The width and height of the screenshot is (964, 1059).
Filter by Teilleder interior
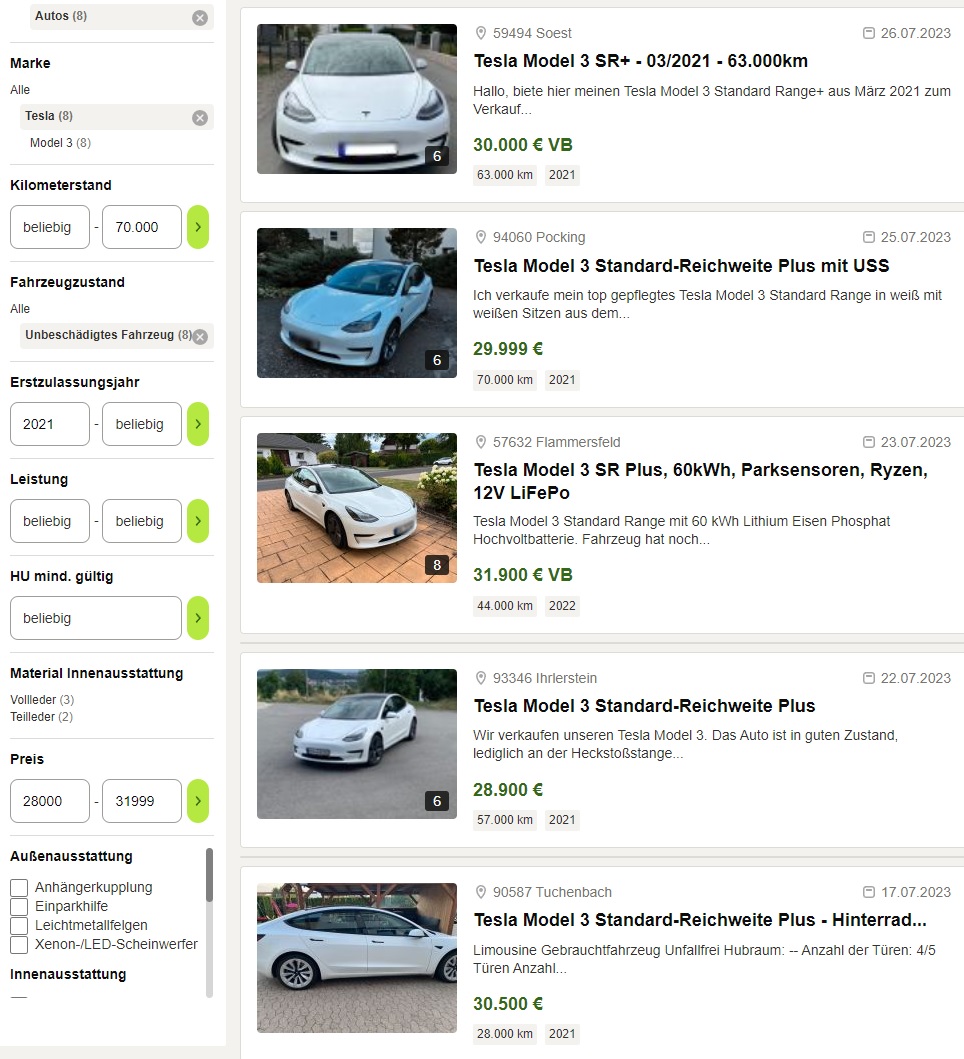click(33, 716)
